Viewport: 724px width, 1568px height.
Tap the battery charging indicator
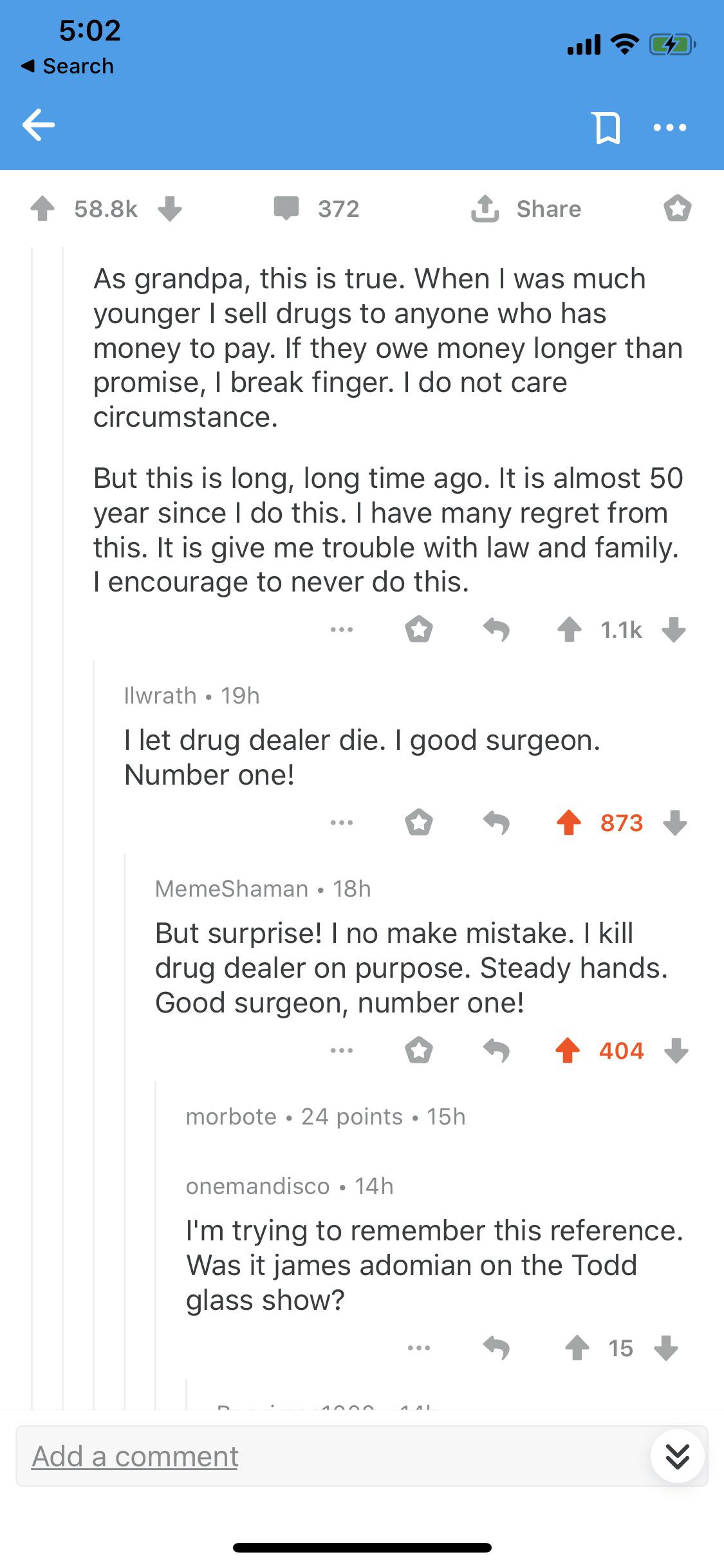670,45
